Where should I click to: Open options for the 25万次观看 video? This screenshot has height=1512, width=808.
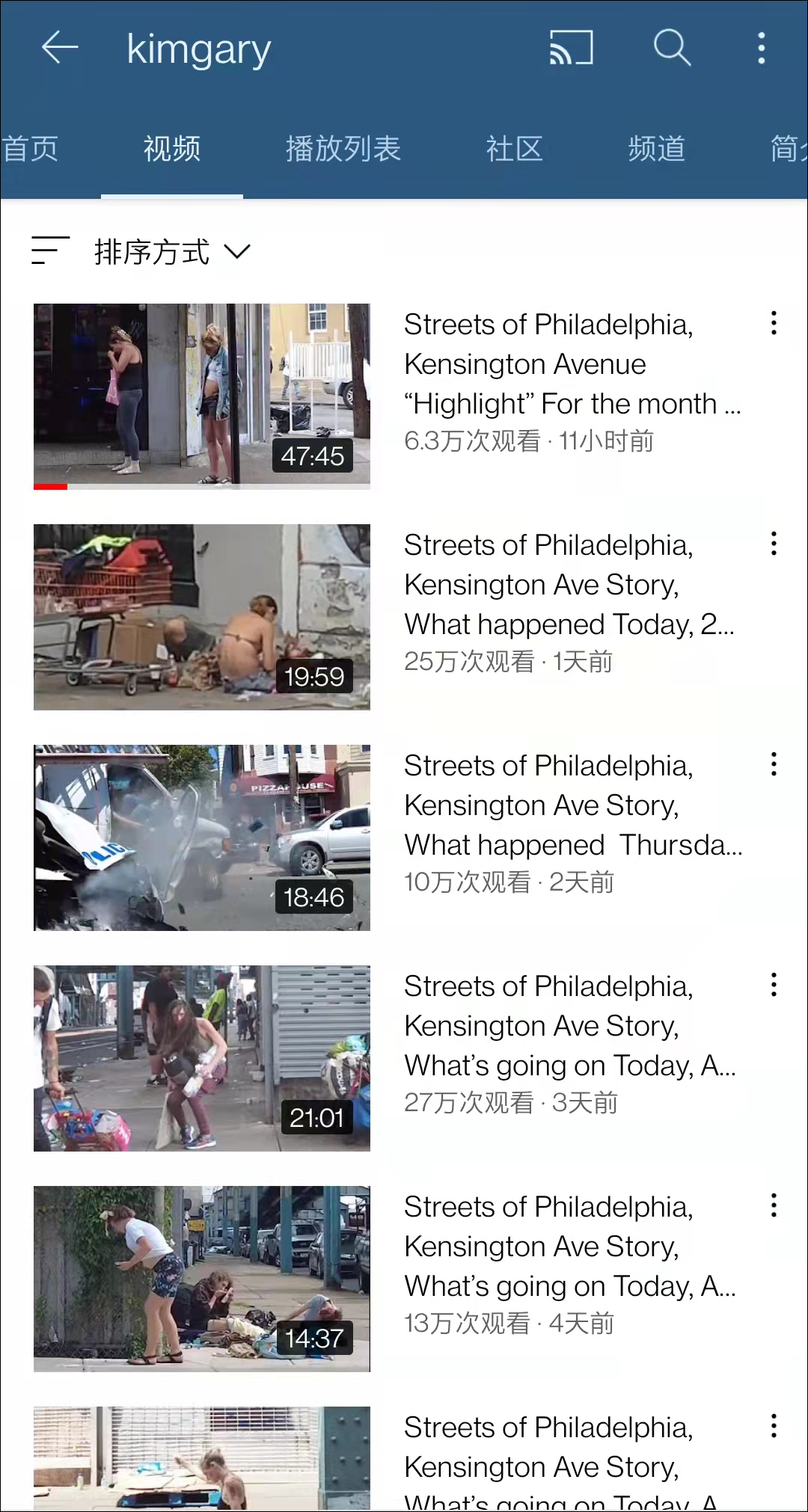pyautogui.click(x=774, y=544)
